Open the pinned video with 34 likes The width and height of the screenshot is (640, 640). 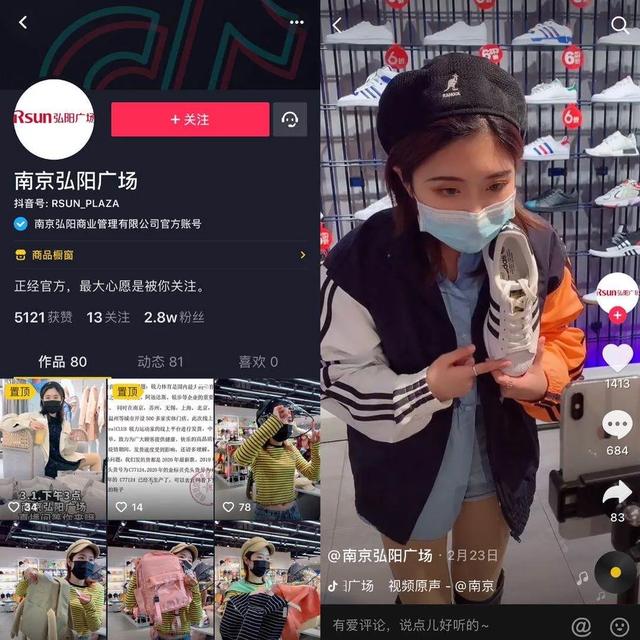click(53, 449)
